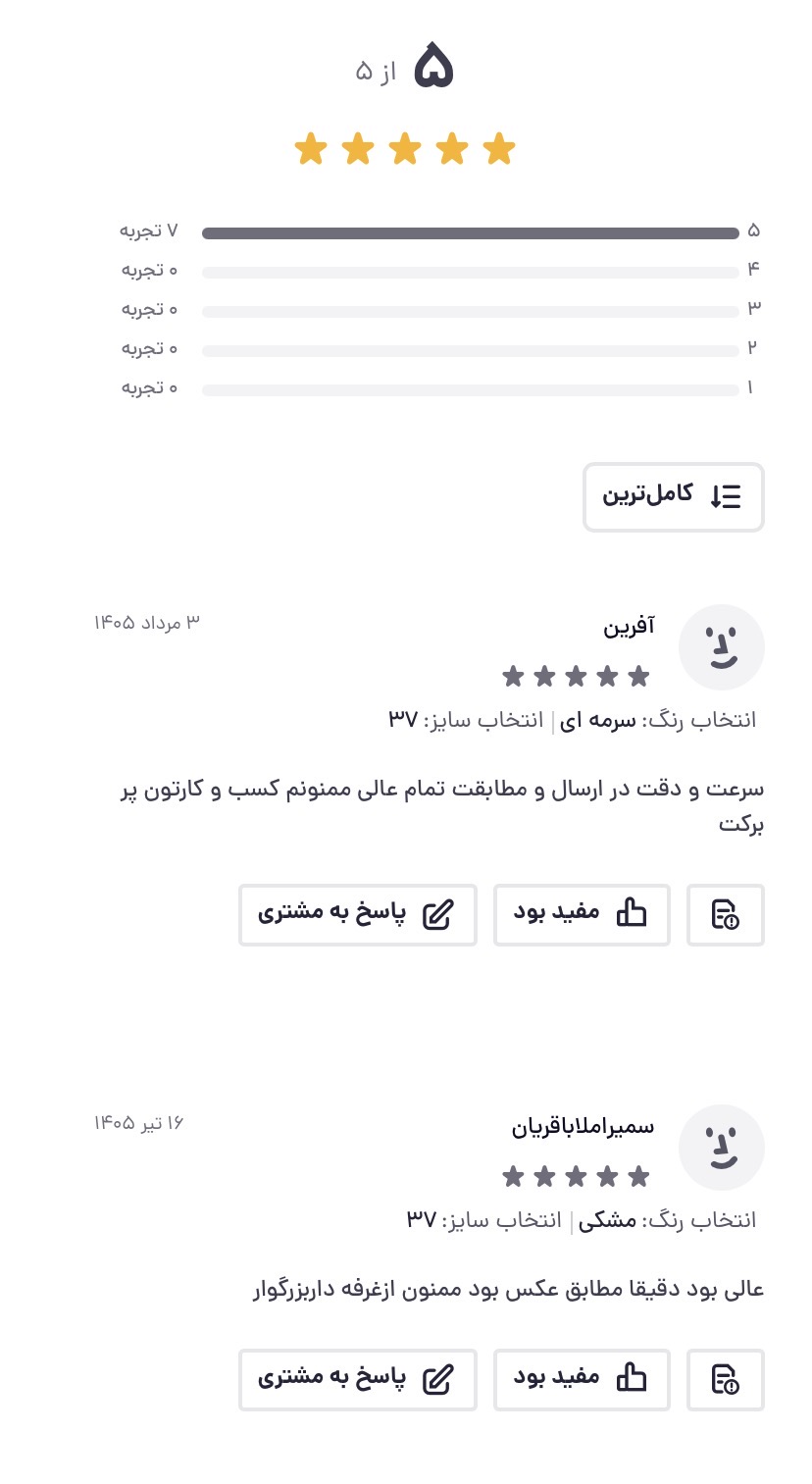
Task: Mark سمیراملاباقریان's review as مفید بود
Action: click(x=582, y=1380)
